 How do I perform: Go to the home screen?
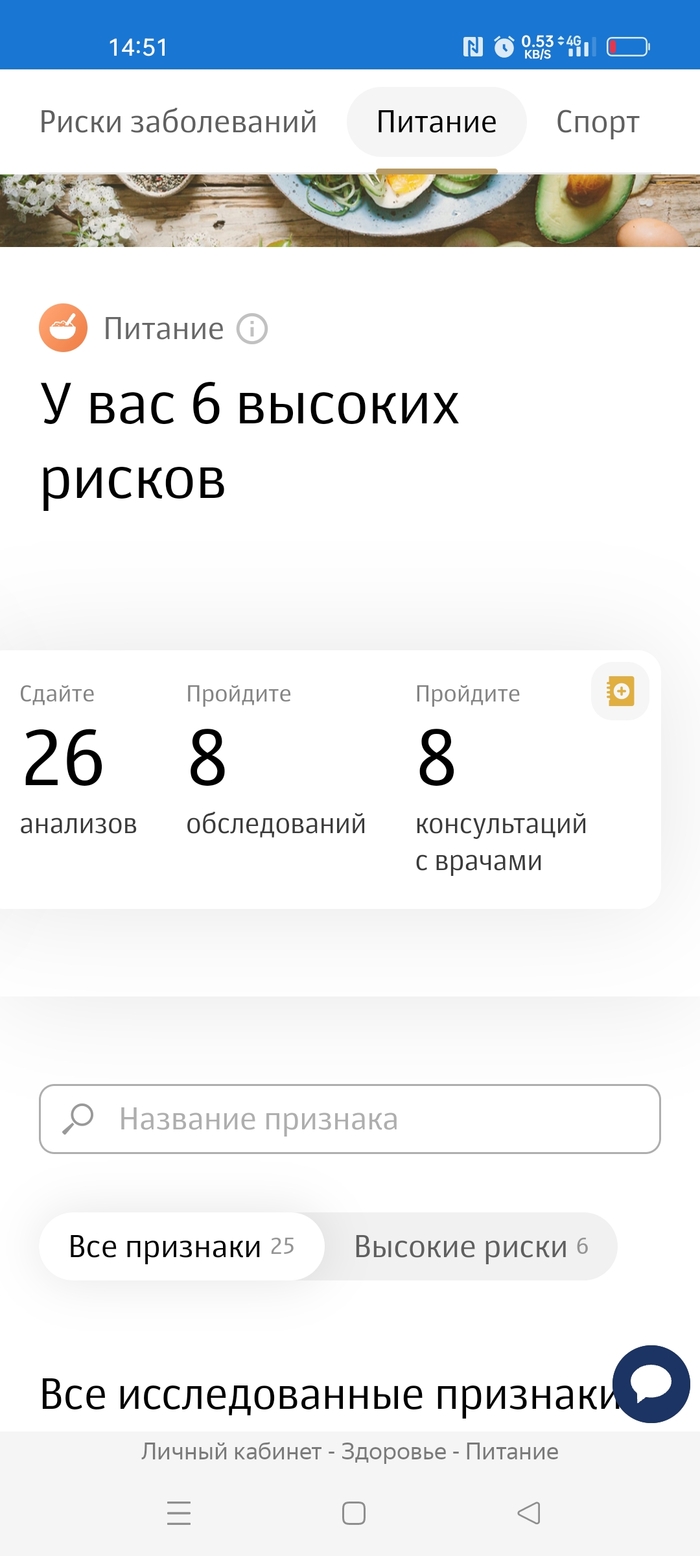pyautogui.click(x=353, y=1513)
